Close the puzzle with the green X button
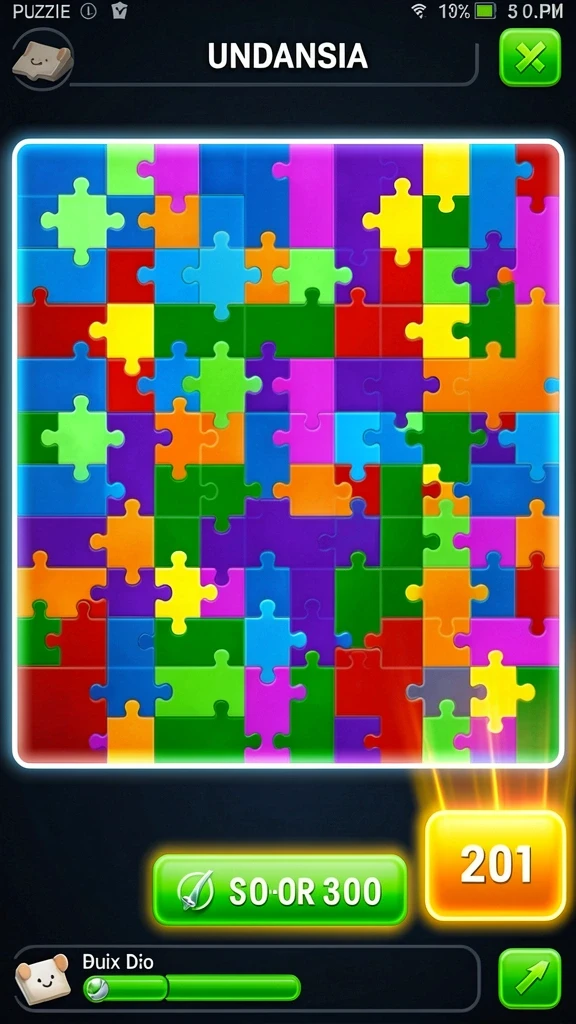Image resolution: width=576 pixels, height=1024 pixels. [530, 57]
